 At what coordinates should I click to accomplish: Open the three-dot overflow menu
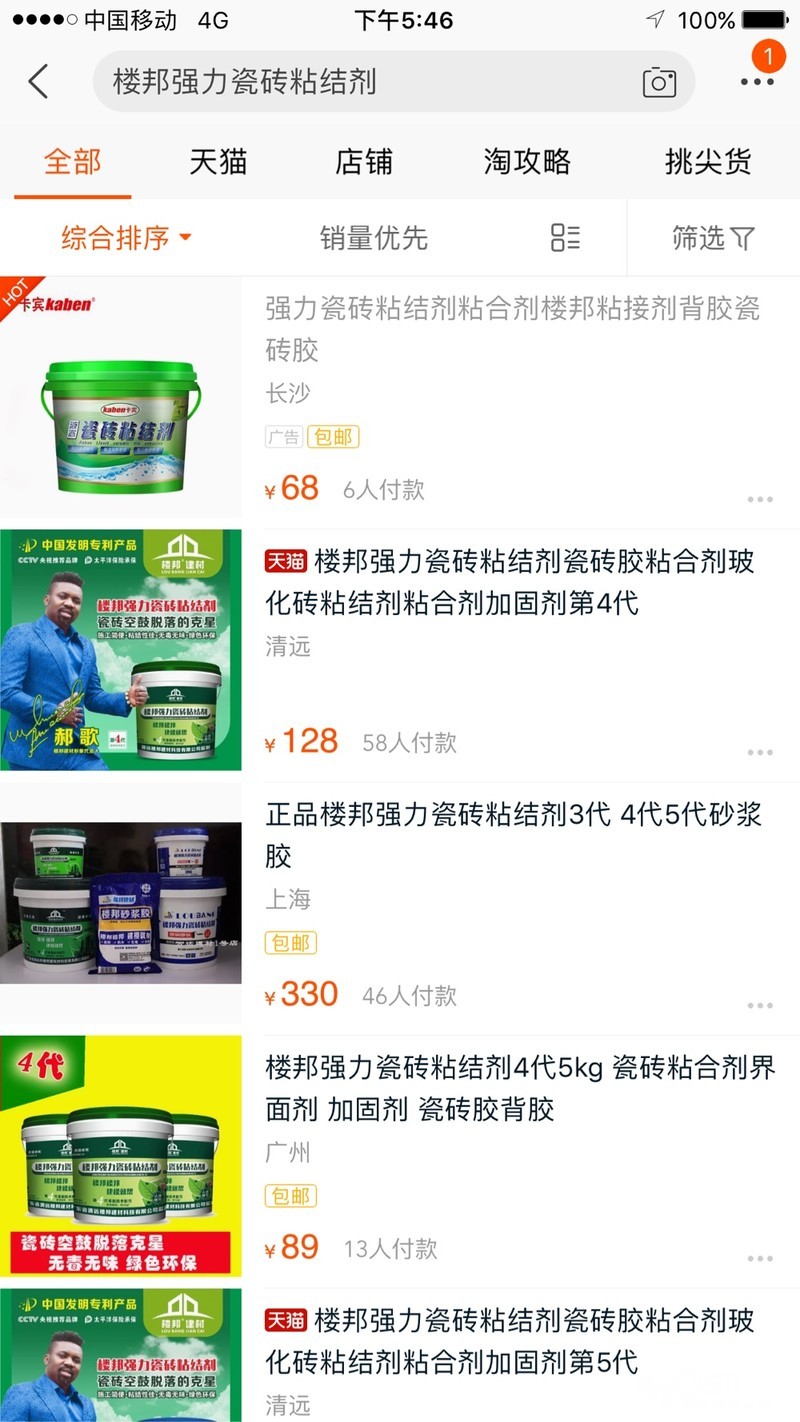coord(757,81)
